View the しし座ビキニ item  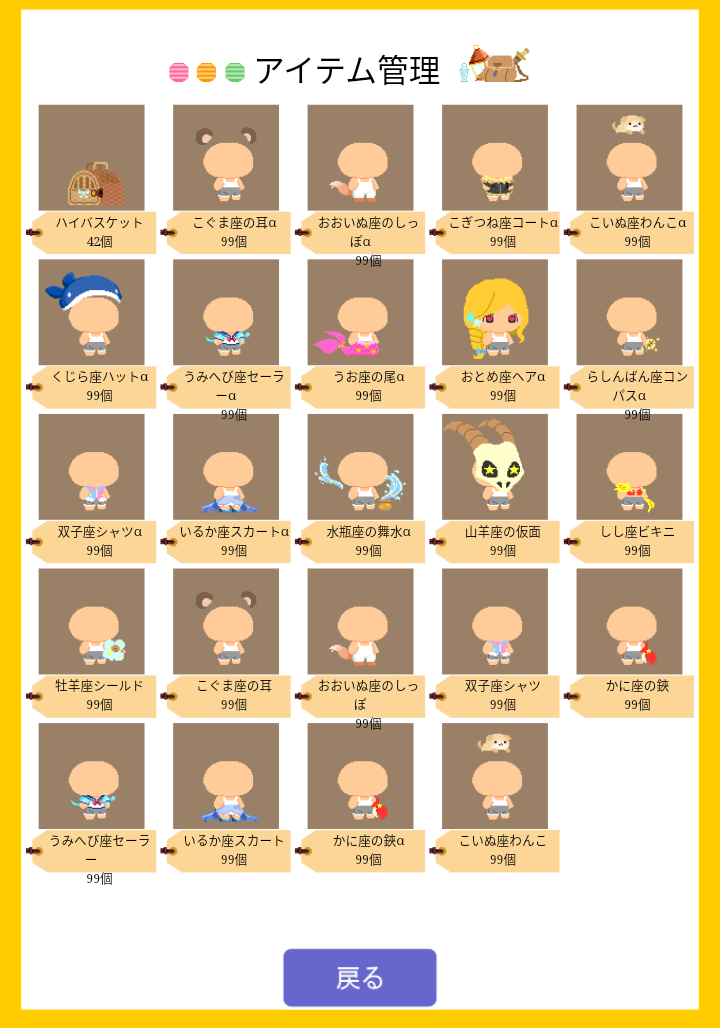pyautogui.click(x=629, y=467)
